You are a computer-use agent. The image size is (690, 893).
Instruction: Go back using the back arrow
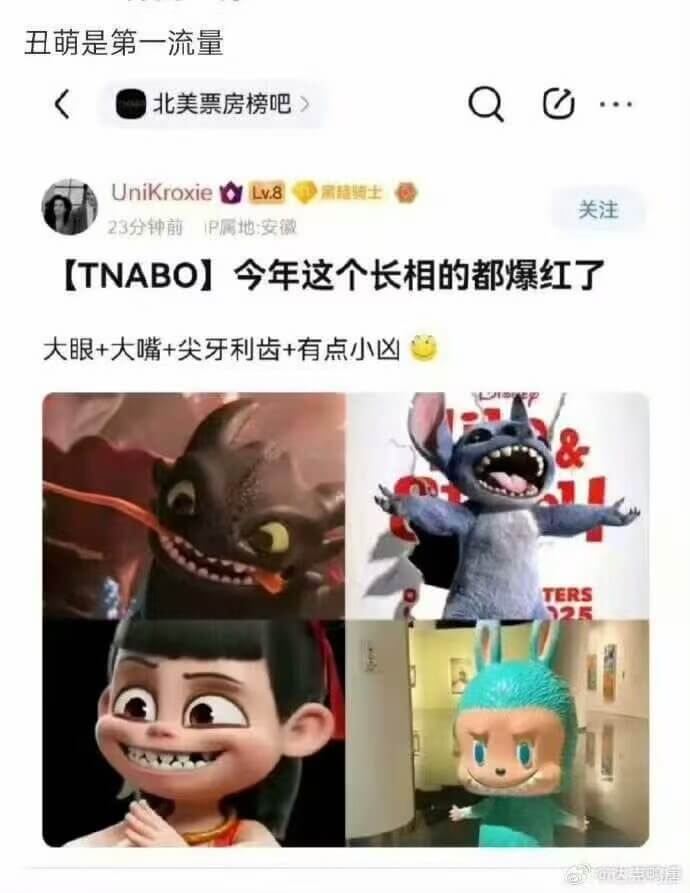pyautogui.click(x=62, y=104)
